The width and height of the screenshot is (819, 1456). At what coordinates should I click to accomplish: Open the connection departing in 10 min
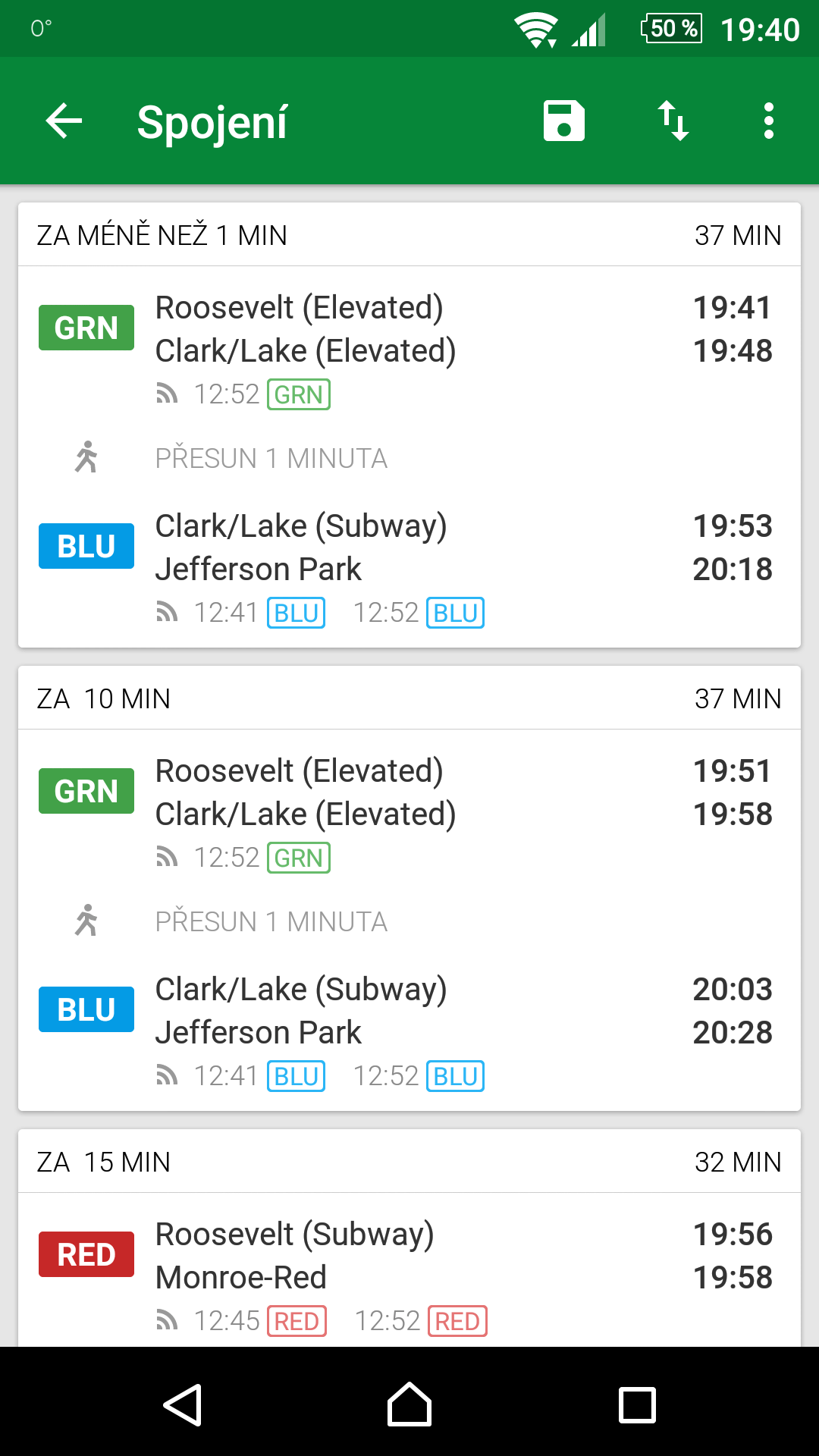(x=409, y=888)
